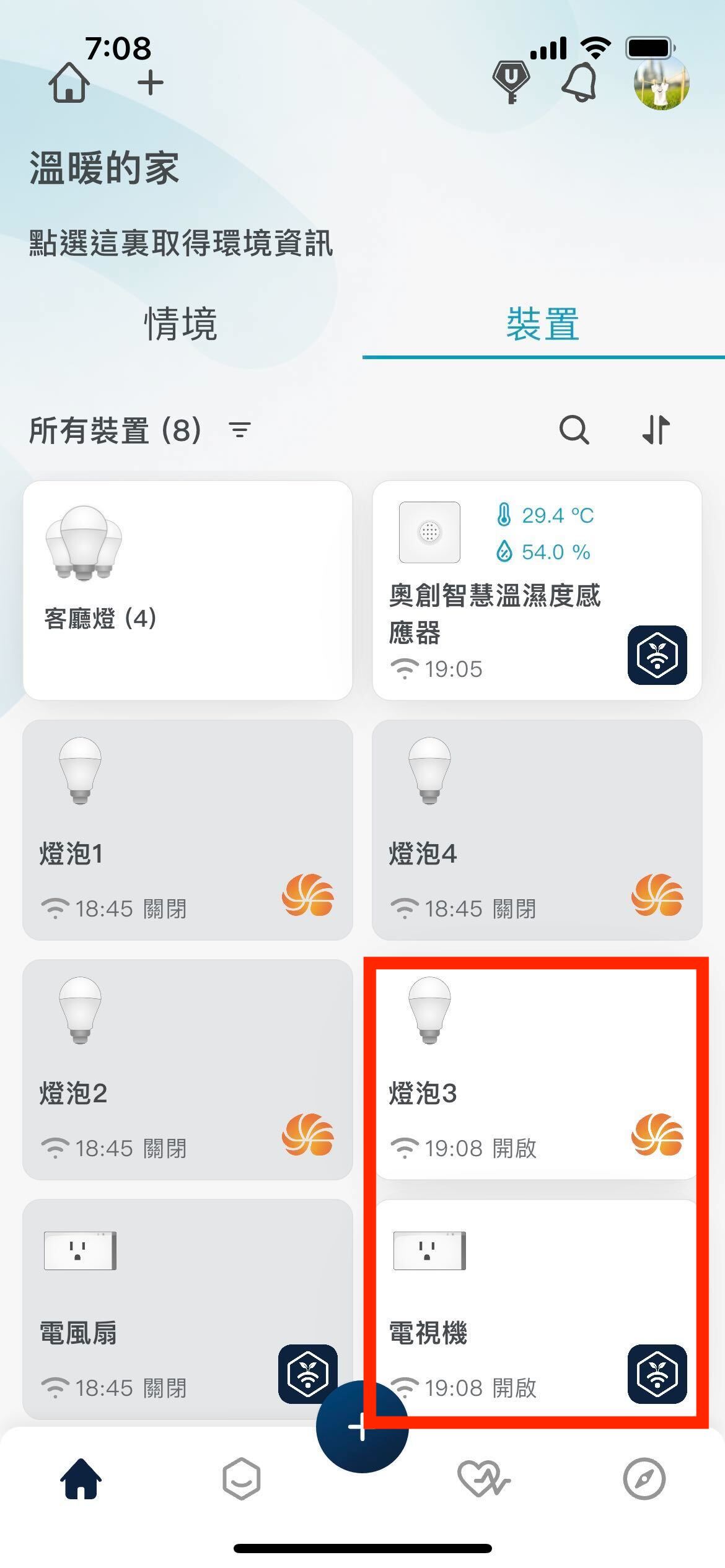The width and height of the screenshot is (725, 1568).
Task: Tap the 燈泡3 device card
Action: tap(537, 1069)
